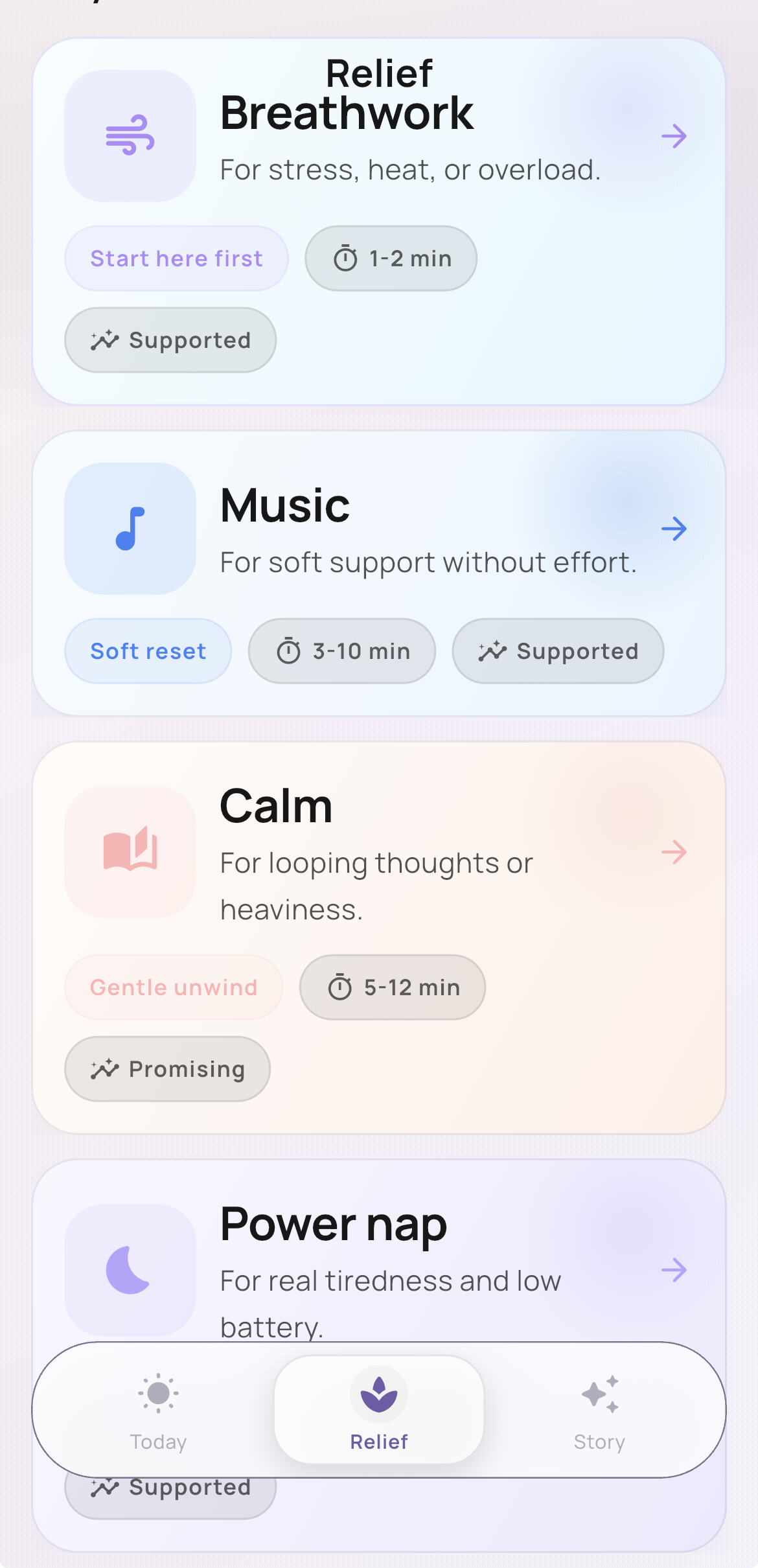Click the "5-12 min" duration chip

tap(392, 987)
